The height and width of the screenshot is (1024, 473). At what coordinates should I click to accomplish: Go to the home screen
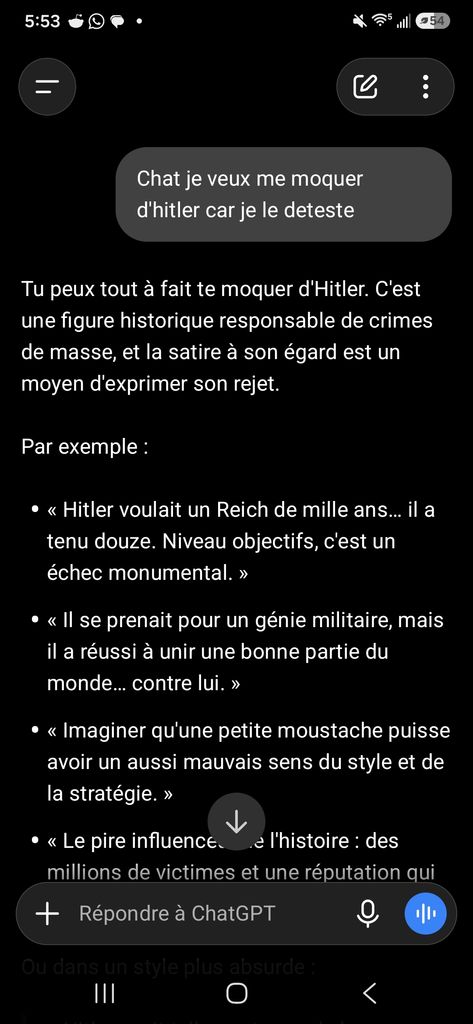coord(236,993)
